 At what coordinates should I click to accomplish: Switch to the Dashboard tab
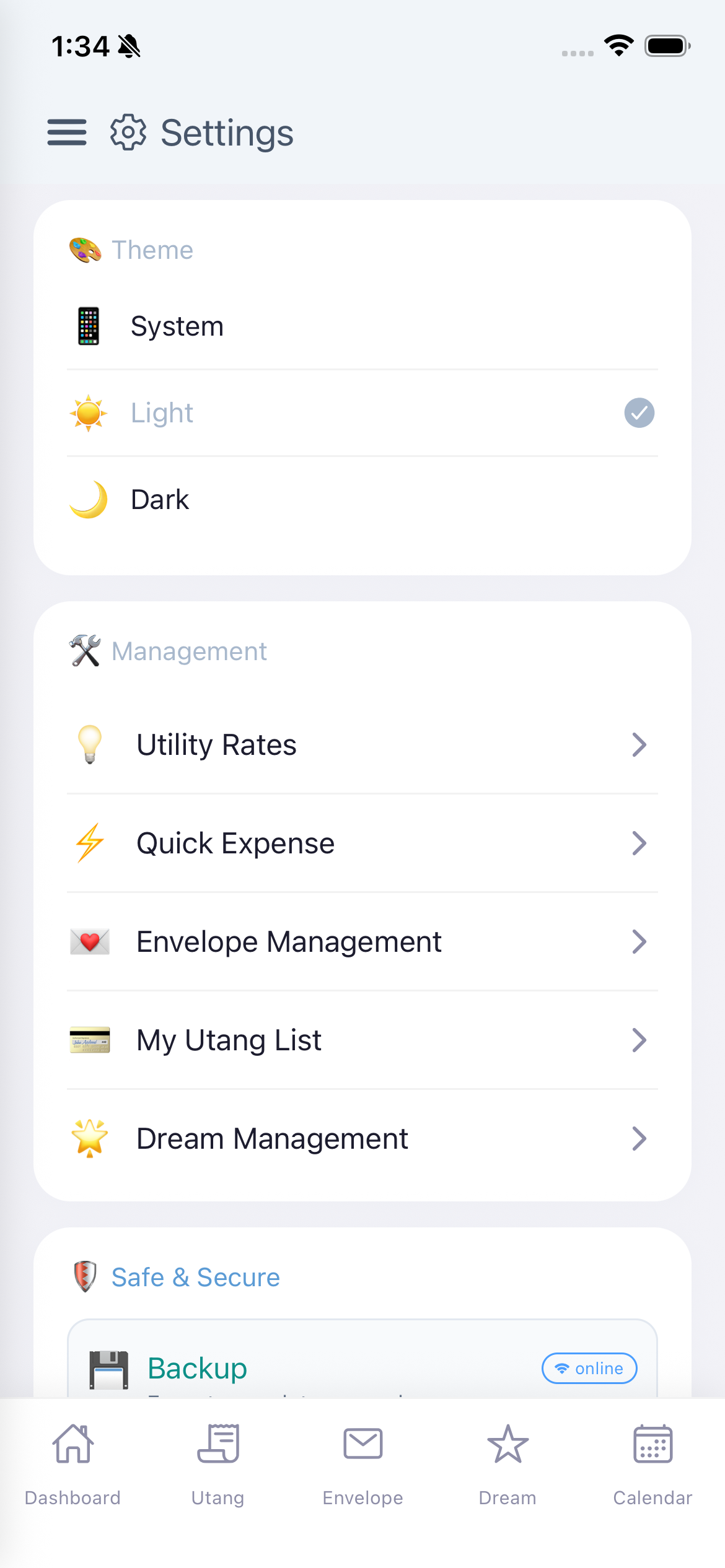pyautogui.click(x=72, y=1468)
